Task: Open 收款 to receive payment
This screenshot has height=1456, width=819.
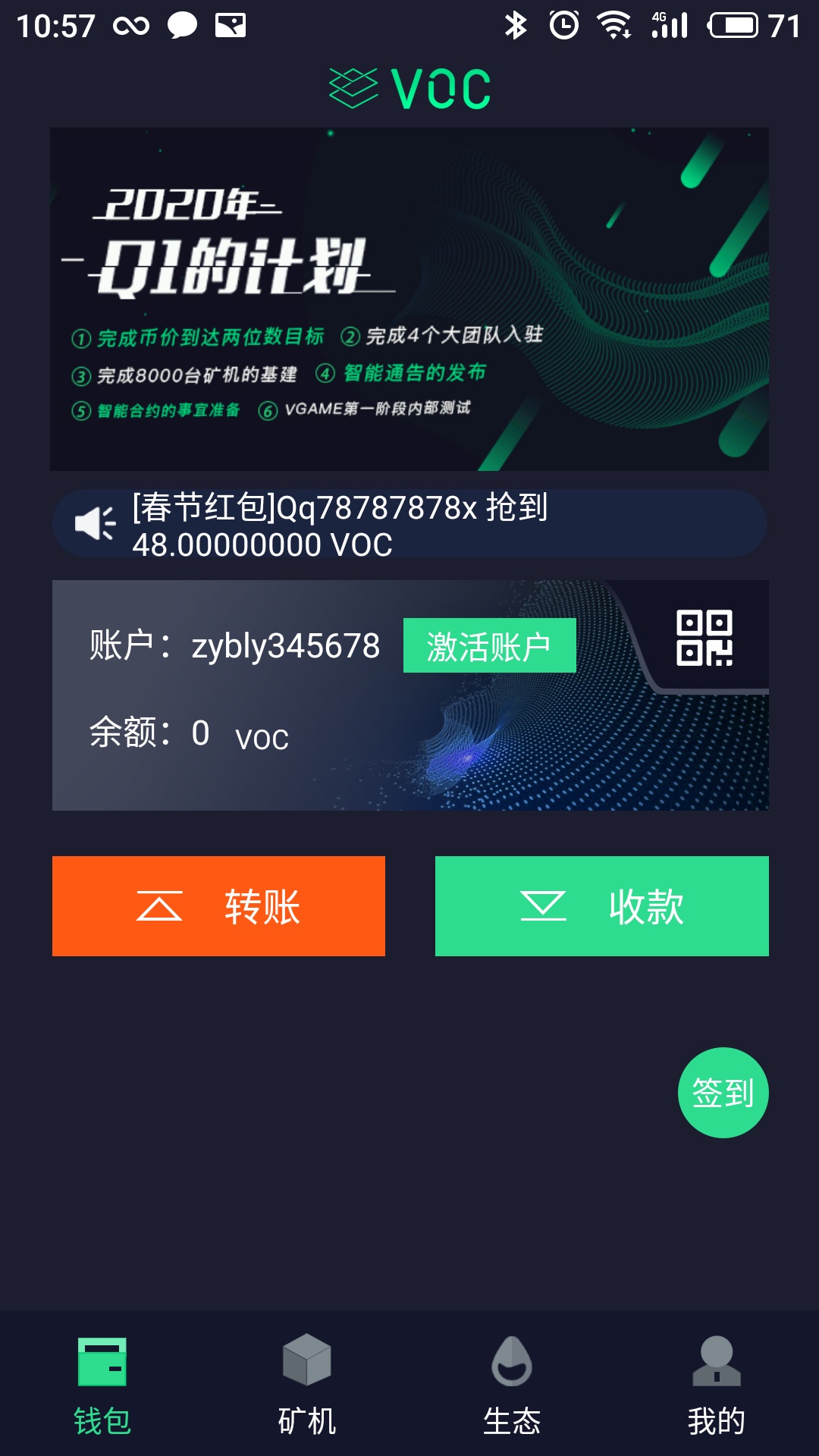Action: pos(601,906)
